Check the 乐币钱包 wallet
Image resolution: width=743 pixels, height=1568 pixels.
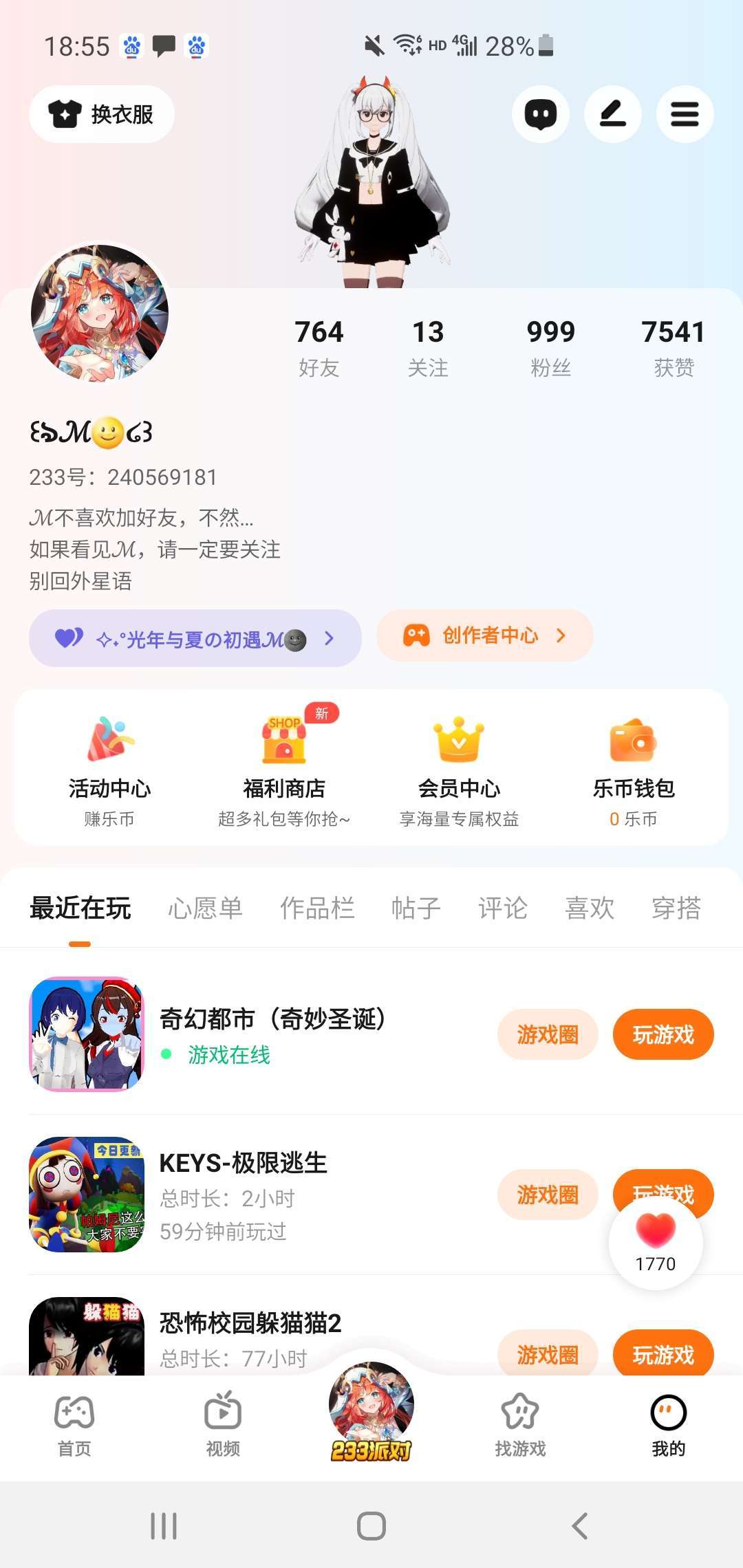(634, 767)
